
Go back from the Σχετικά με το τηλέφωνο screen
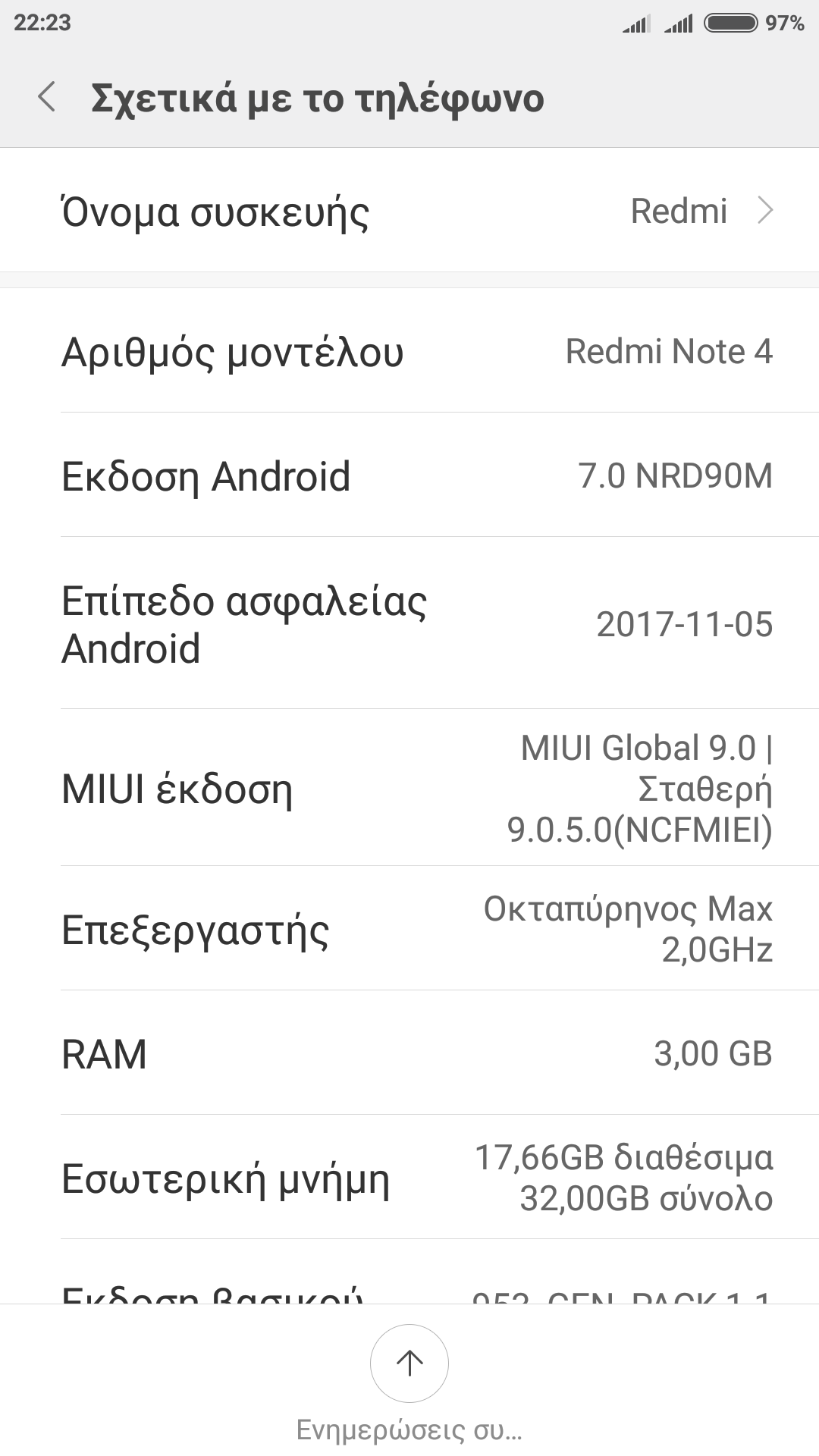click(47, 98)
